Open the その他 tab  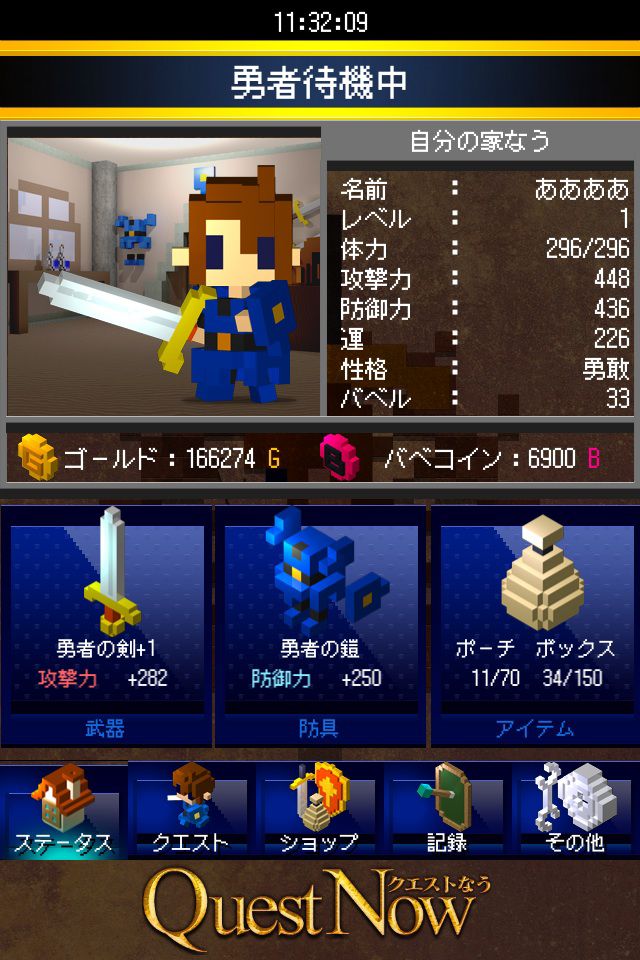[575, 810]
